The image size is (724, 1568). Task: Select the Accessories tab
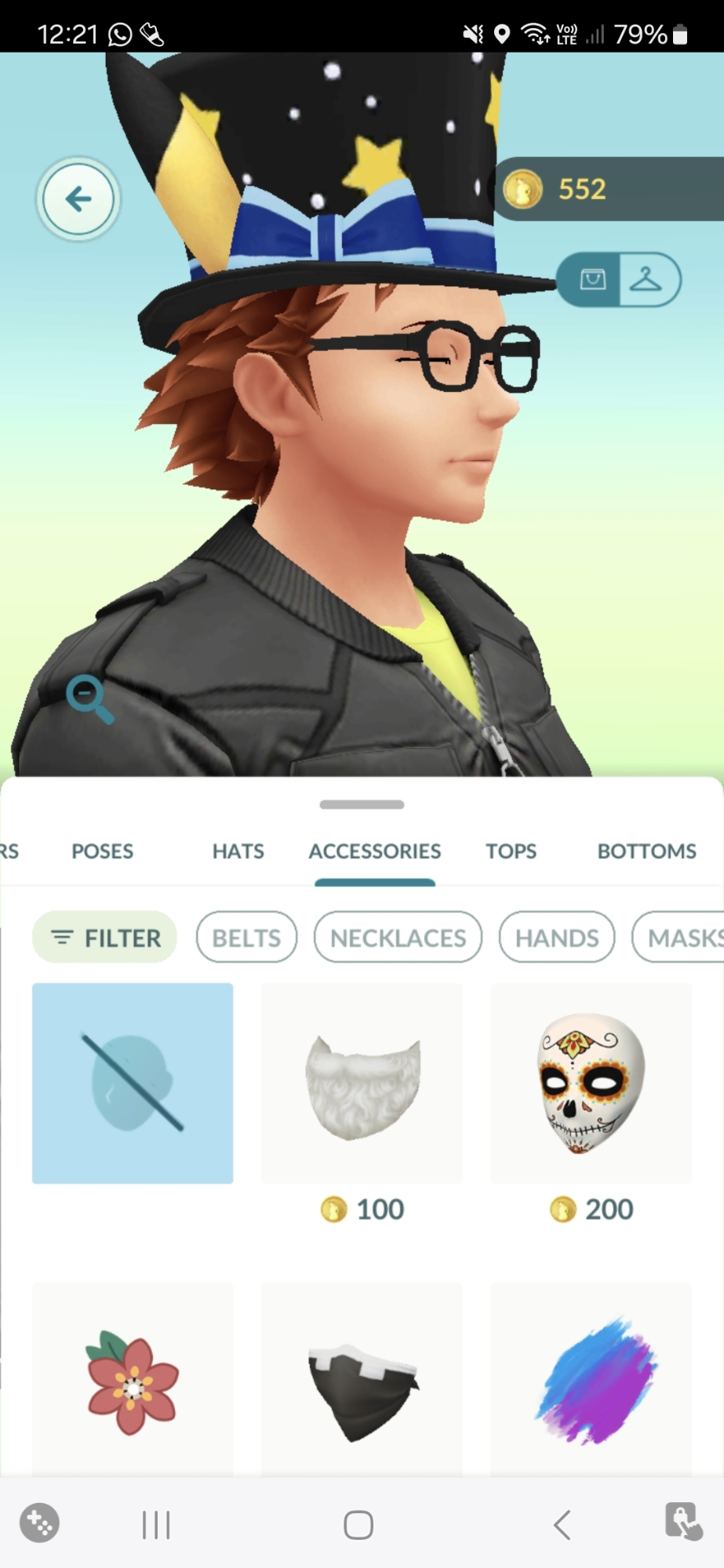(375, 851)
